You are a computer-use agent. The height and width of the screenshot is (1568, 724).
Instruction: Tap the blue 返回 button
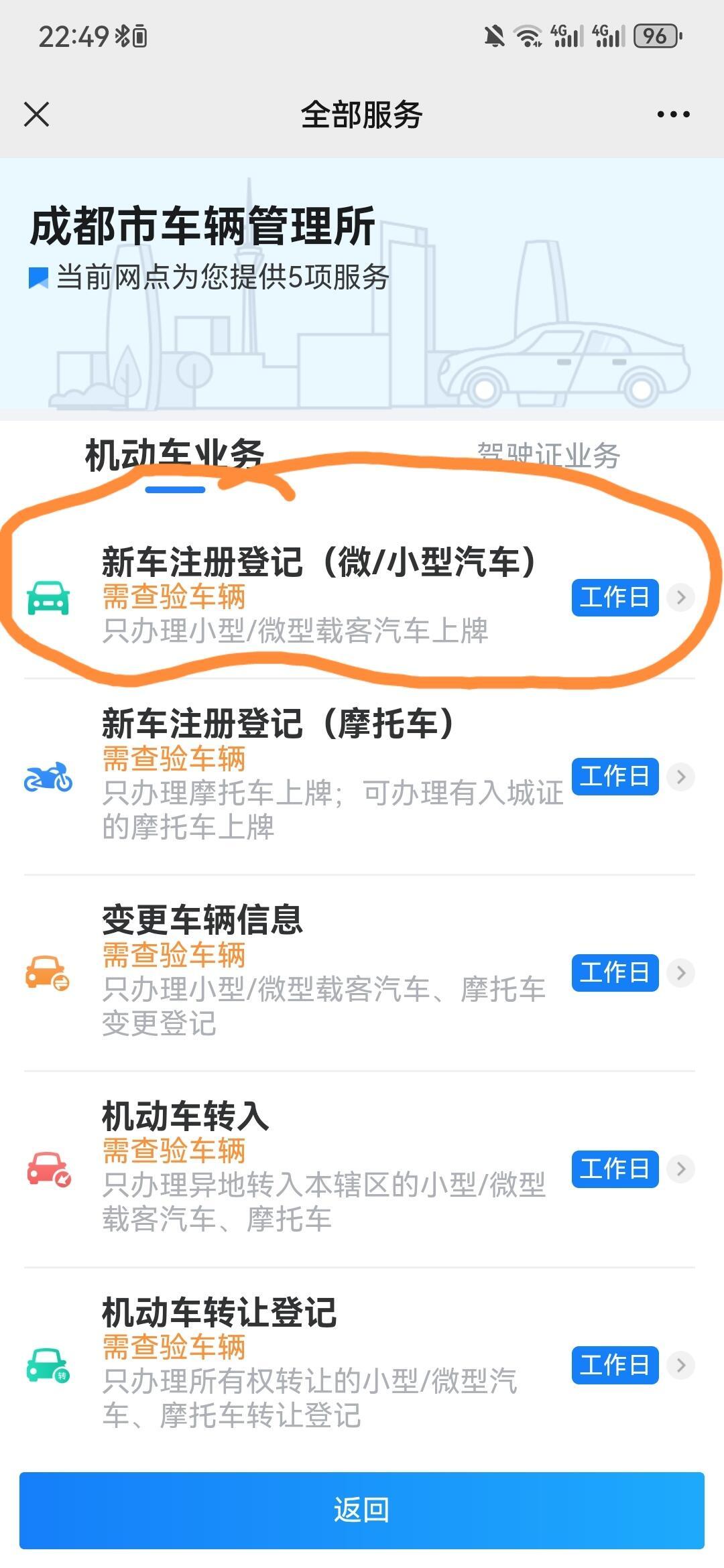[x=362, y=1510]
